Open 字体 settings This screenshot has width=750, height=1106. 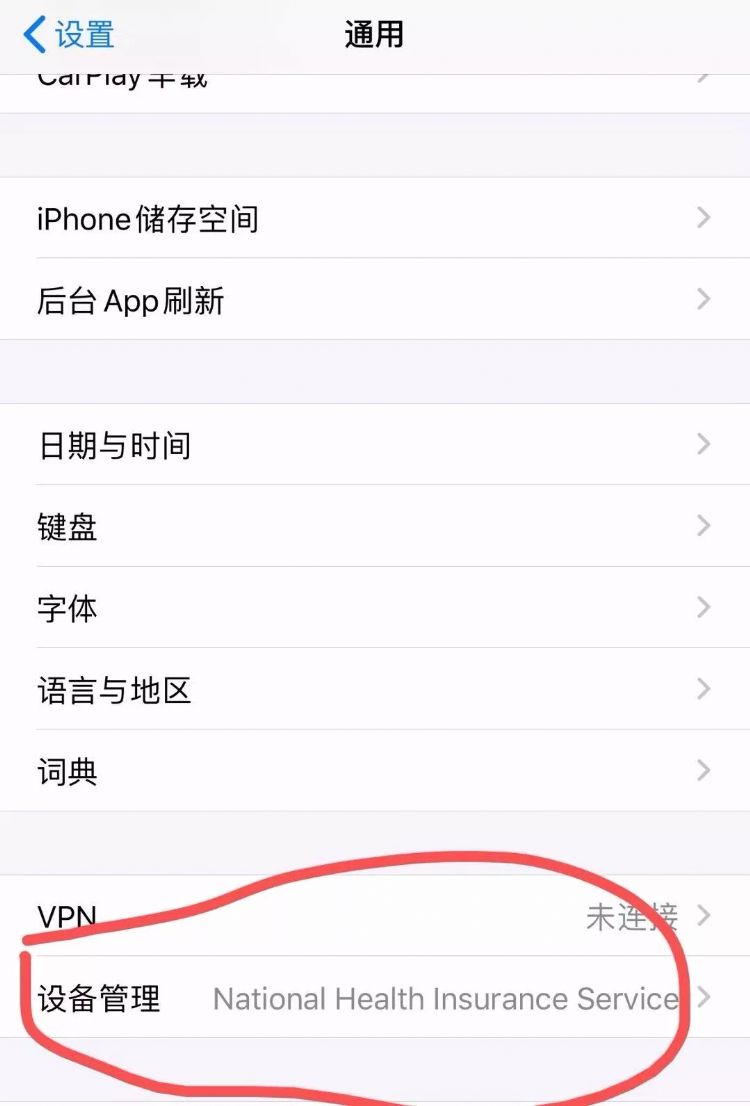374,608
